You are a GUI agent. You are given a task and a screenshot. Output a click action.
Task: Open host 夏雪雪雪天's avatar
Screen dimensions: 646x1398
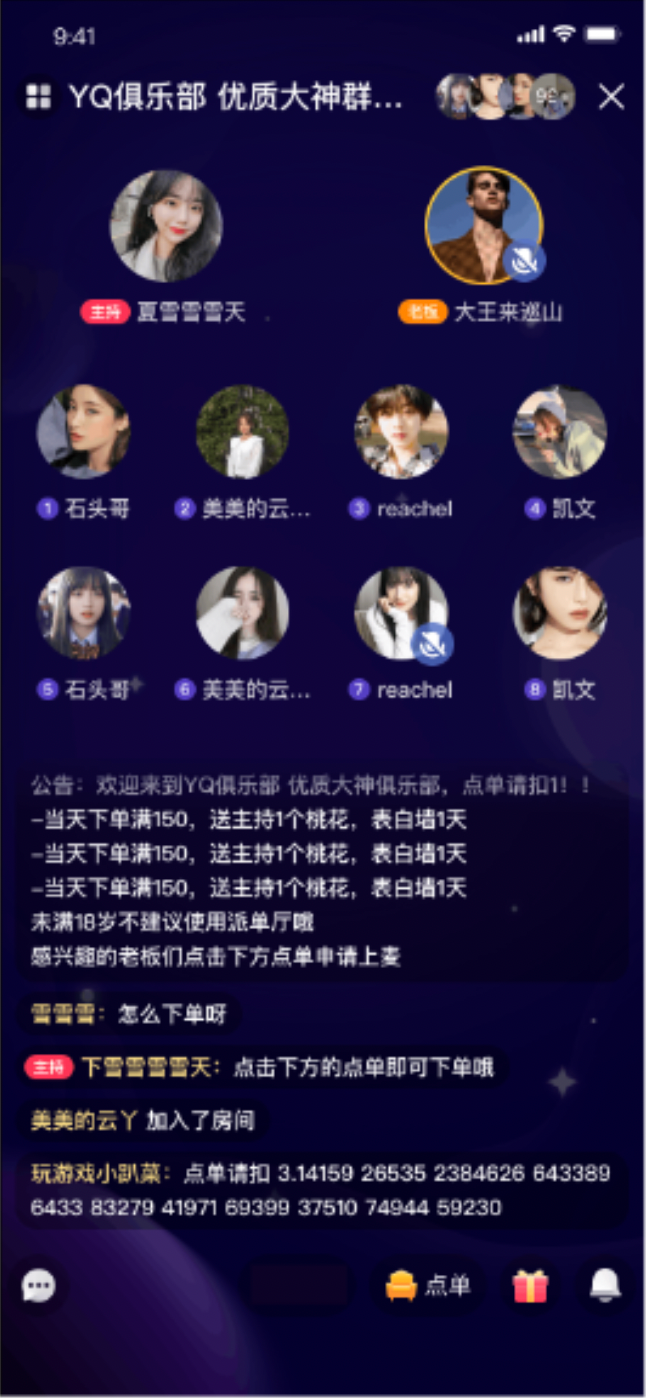point(166,226)
